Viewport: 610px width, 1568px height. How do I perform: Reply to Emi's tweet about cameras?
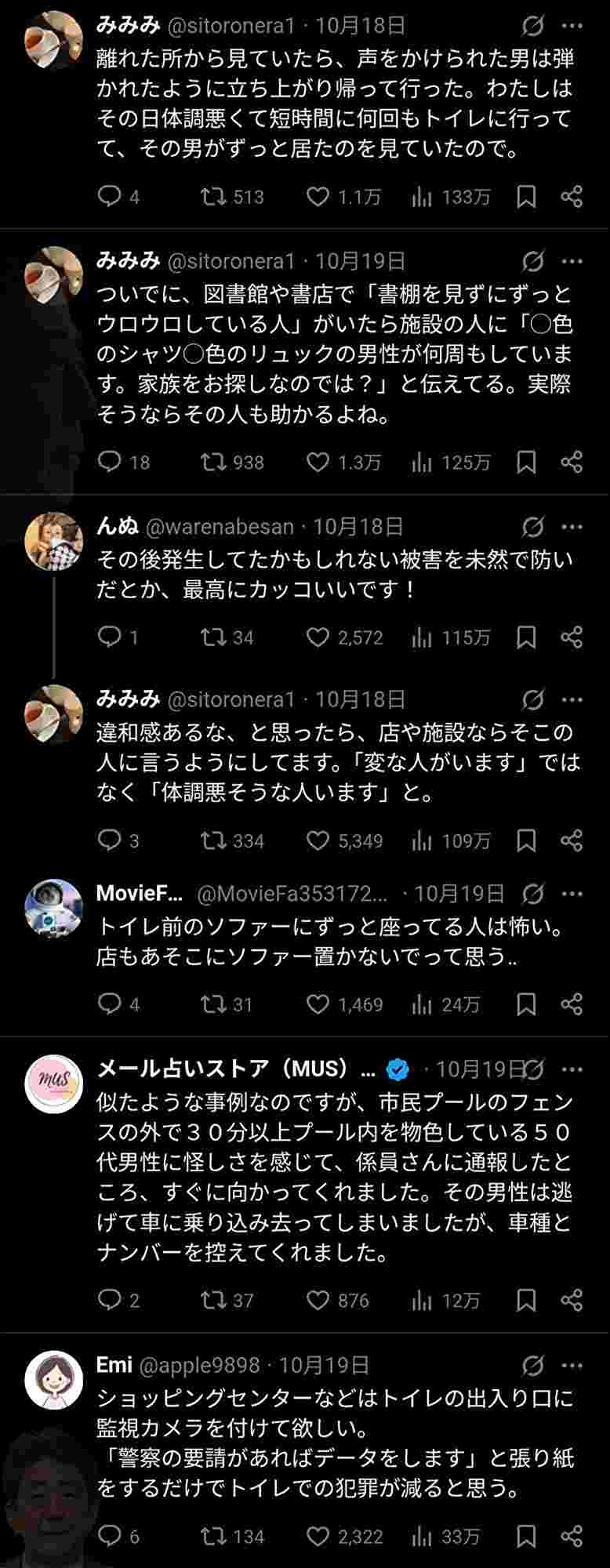point(109,1535)
